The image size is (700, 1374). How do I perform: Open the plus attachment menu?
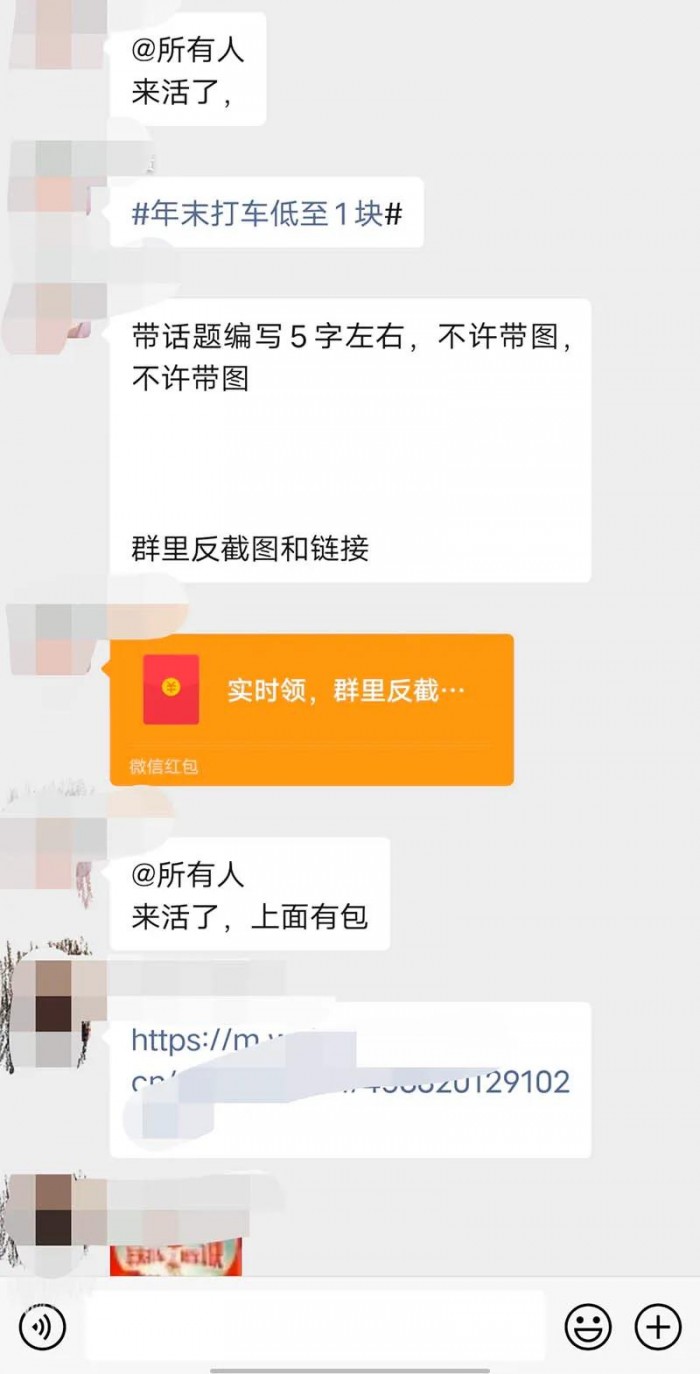coord(658,1327)
